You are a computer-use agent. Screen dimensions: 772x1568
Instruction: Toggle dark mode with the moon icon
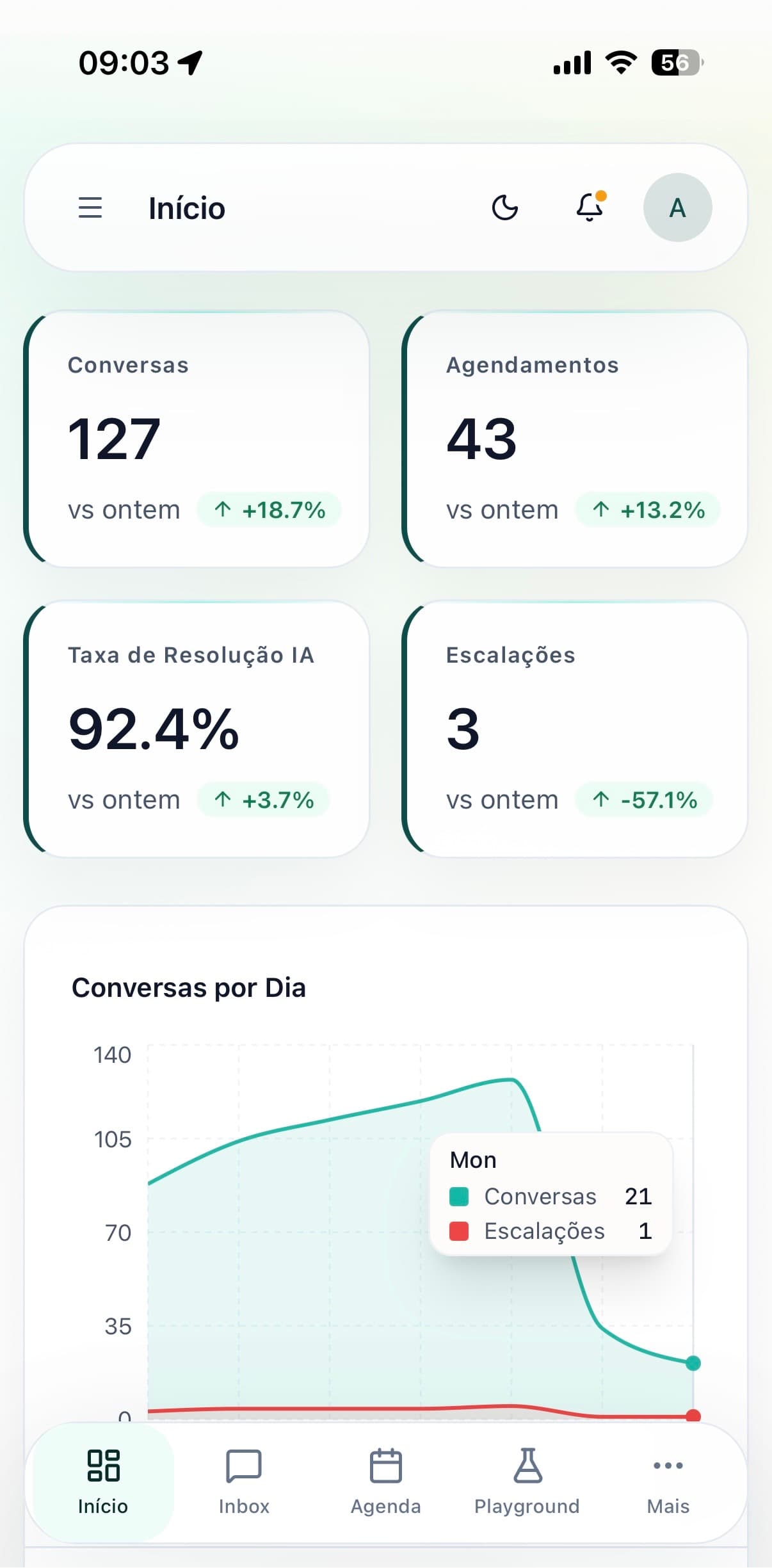[505, 207]
